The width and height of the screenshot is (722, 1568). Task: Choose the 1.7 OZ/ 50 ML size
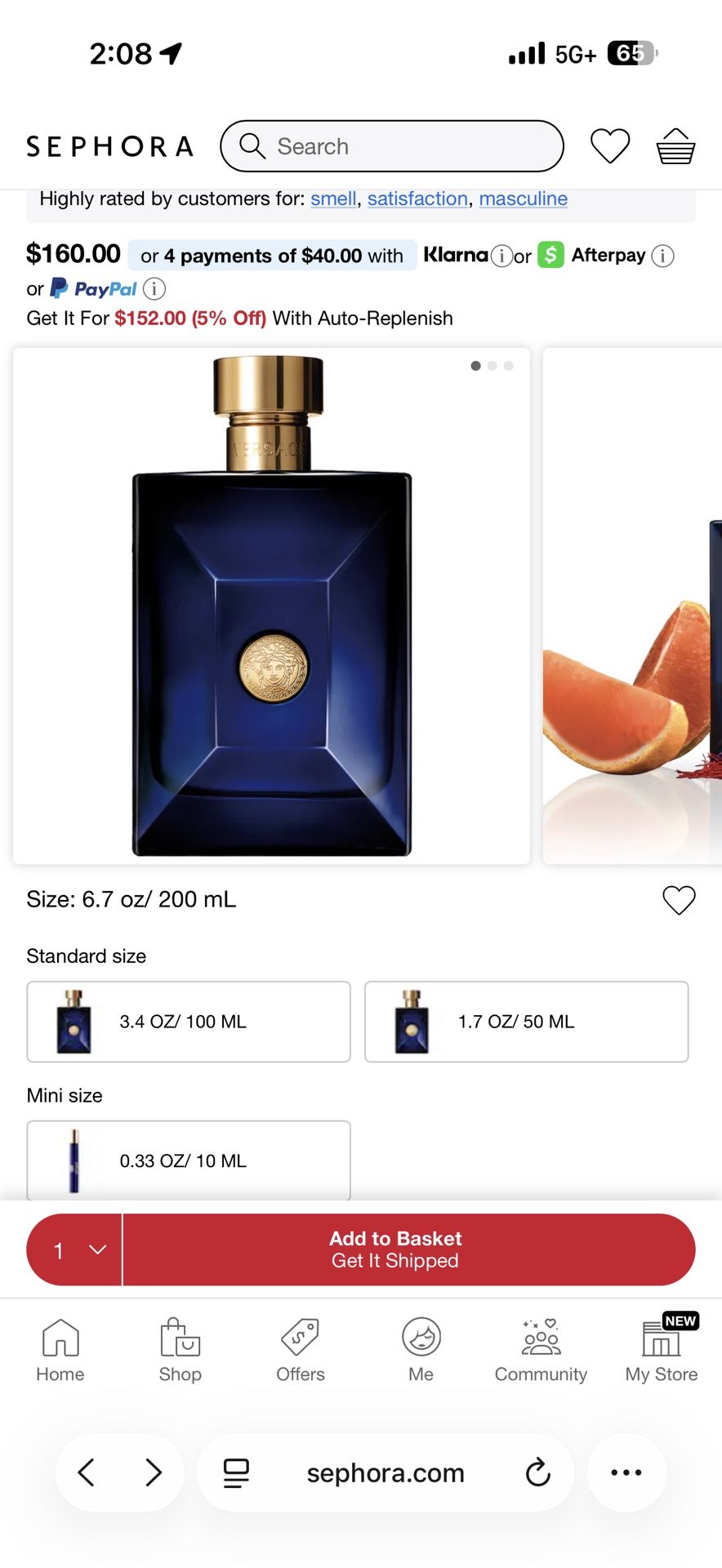tap(526, 1022)
